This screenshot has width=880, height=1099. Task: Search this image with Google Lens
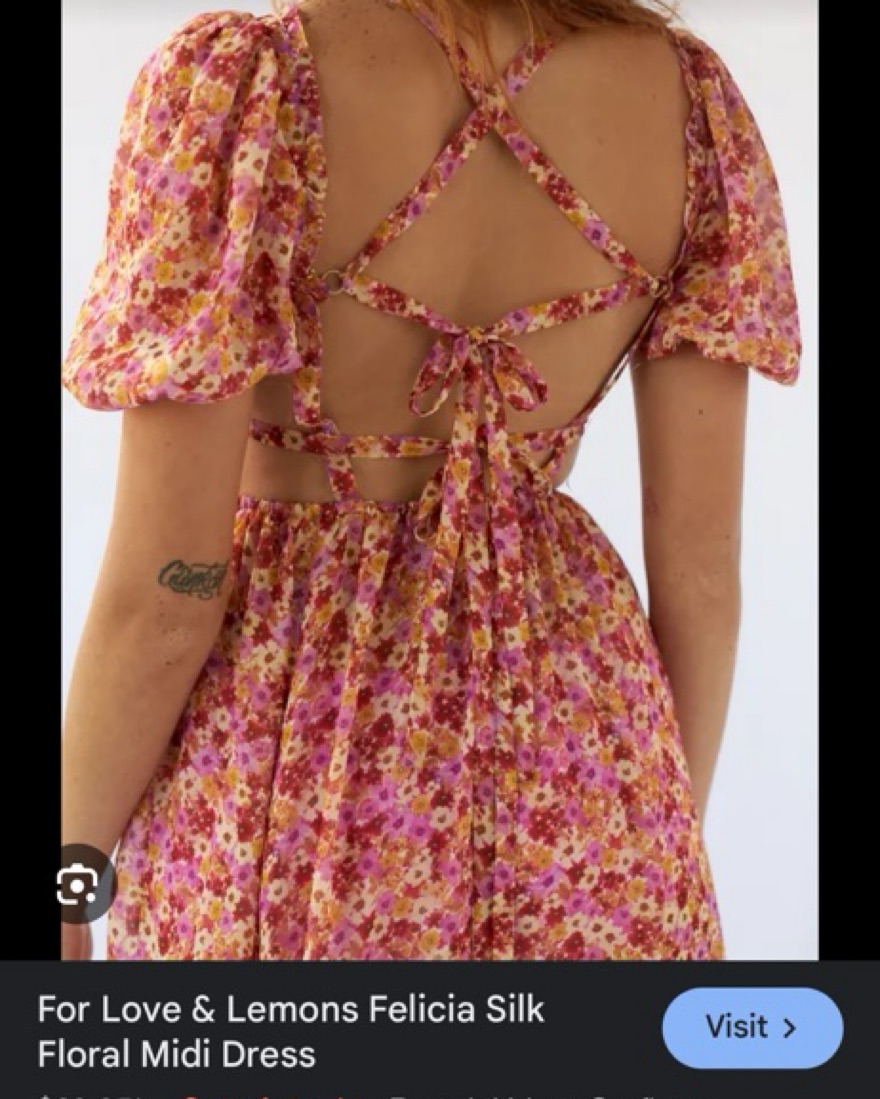coord(79,883)
